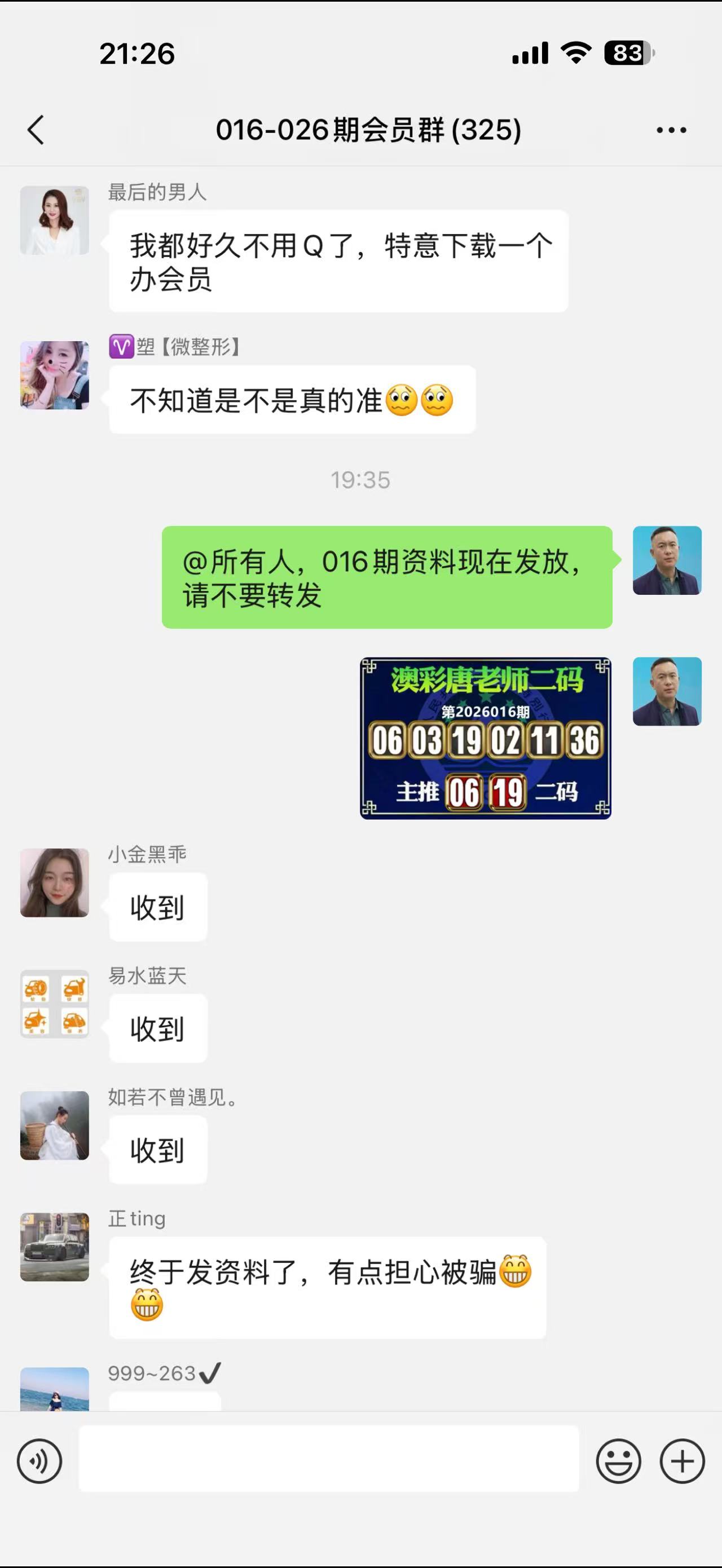This screenshot has width=722, height=1568.
Task: Tap the message text field
Action: click(x=329, y=1459)
